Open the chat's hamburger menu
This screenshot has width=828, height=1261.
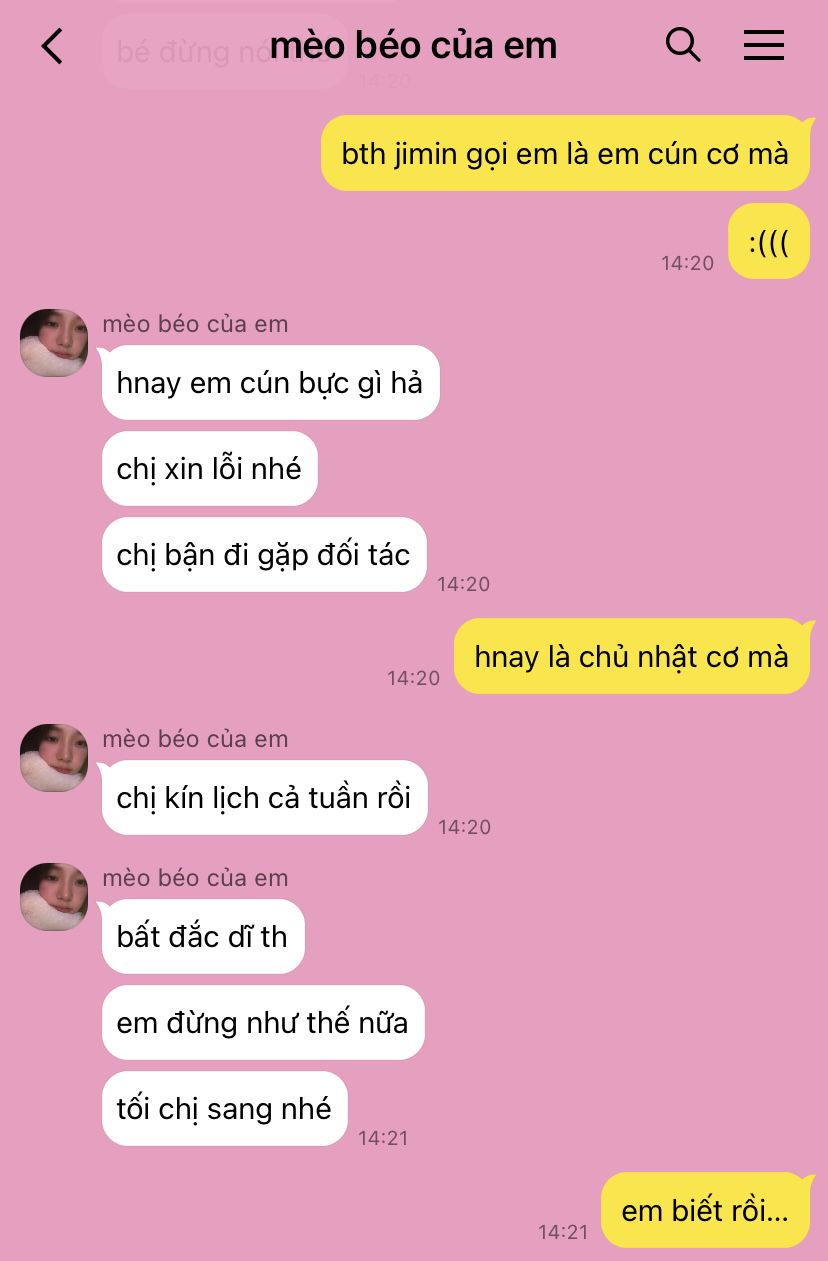tap(764, 45)
